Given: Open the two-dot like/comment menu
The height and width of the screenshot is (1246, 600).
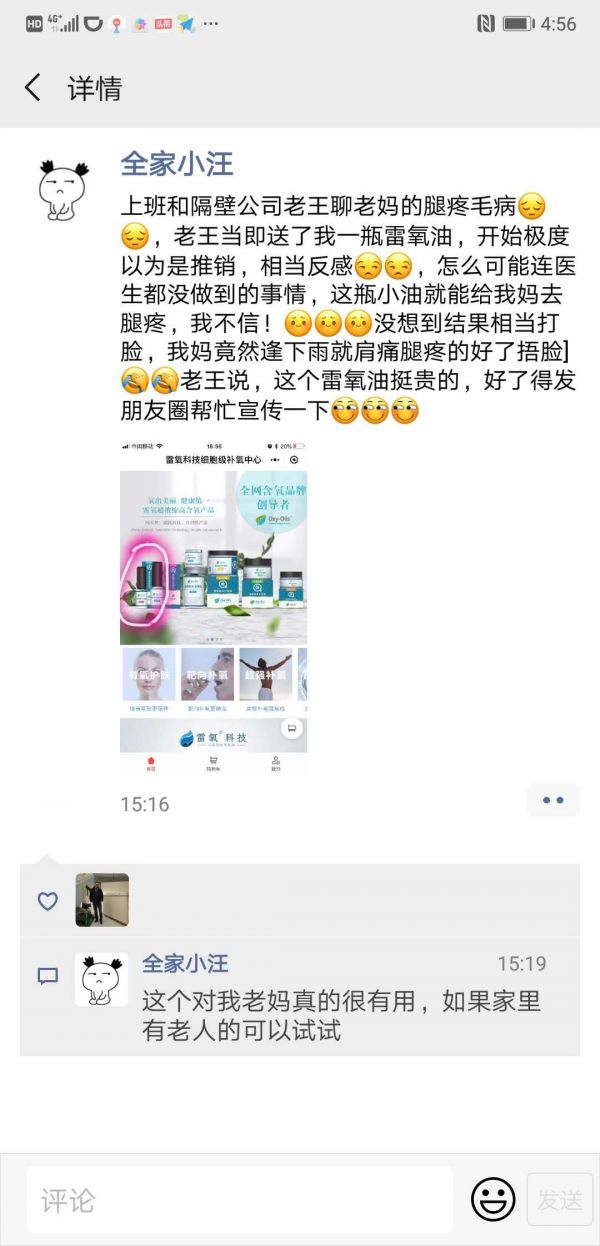Looking at the screenshot, I should [x=553, y=800].
